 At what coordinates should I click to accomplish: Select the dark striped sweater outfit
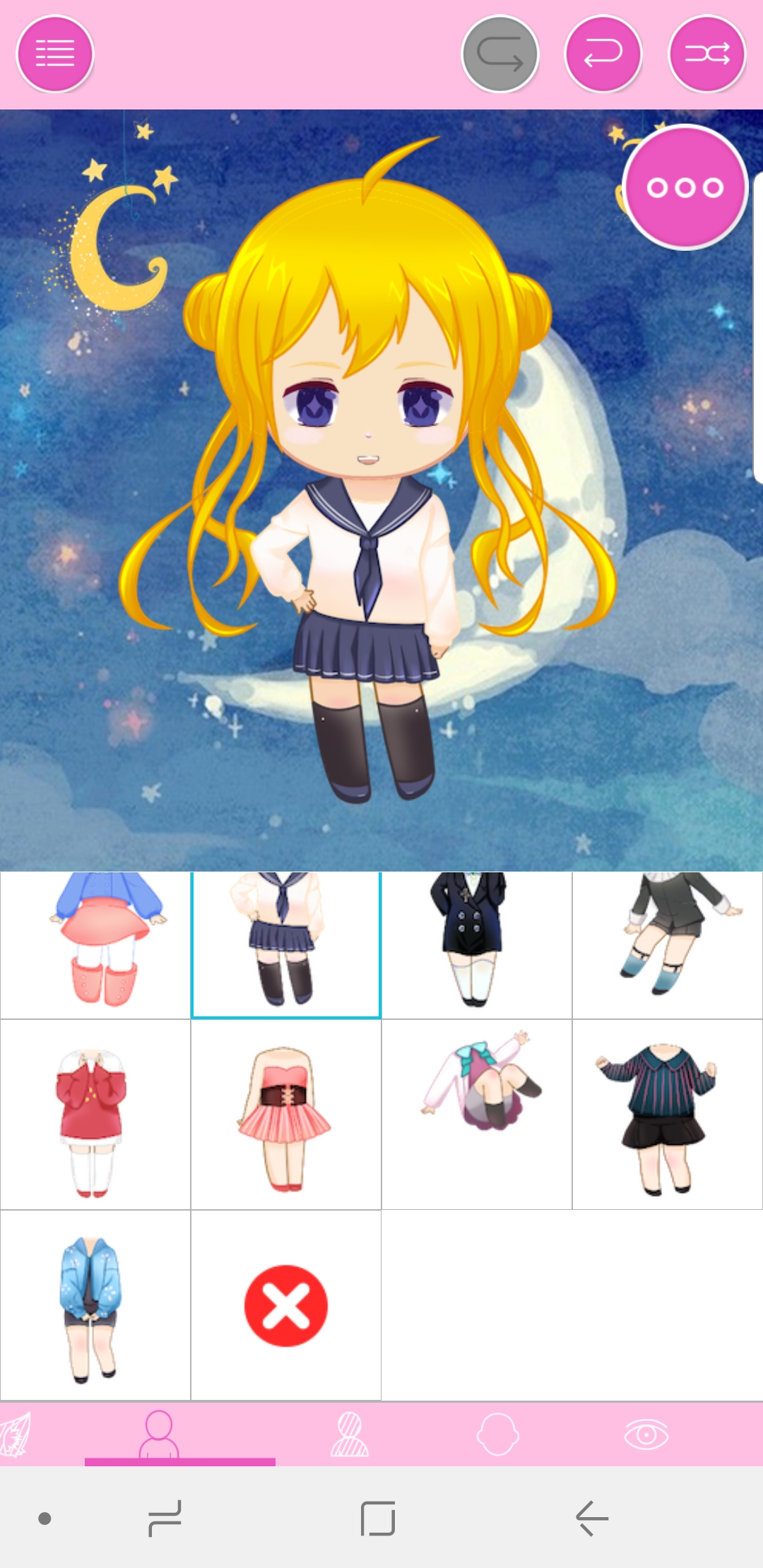[x=668, y=1115]
